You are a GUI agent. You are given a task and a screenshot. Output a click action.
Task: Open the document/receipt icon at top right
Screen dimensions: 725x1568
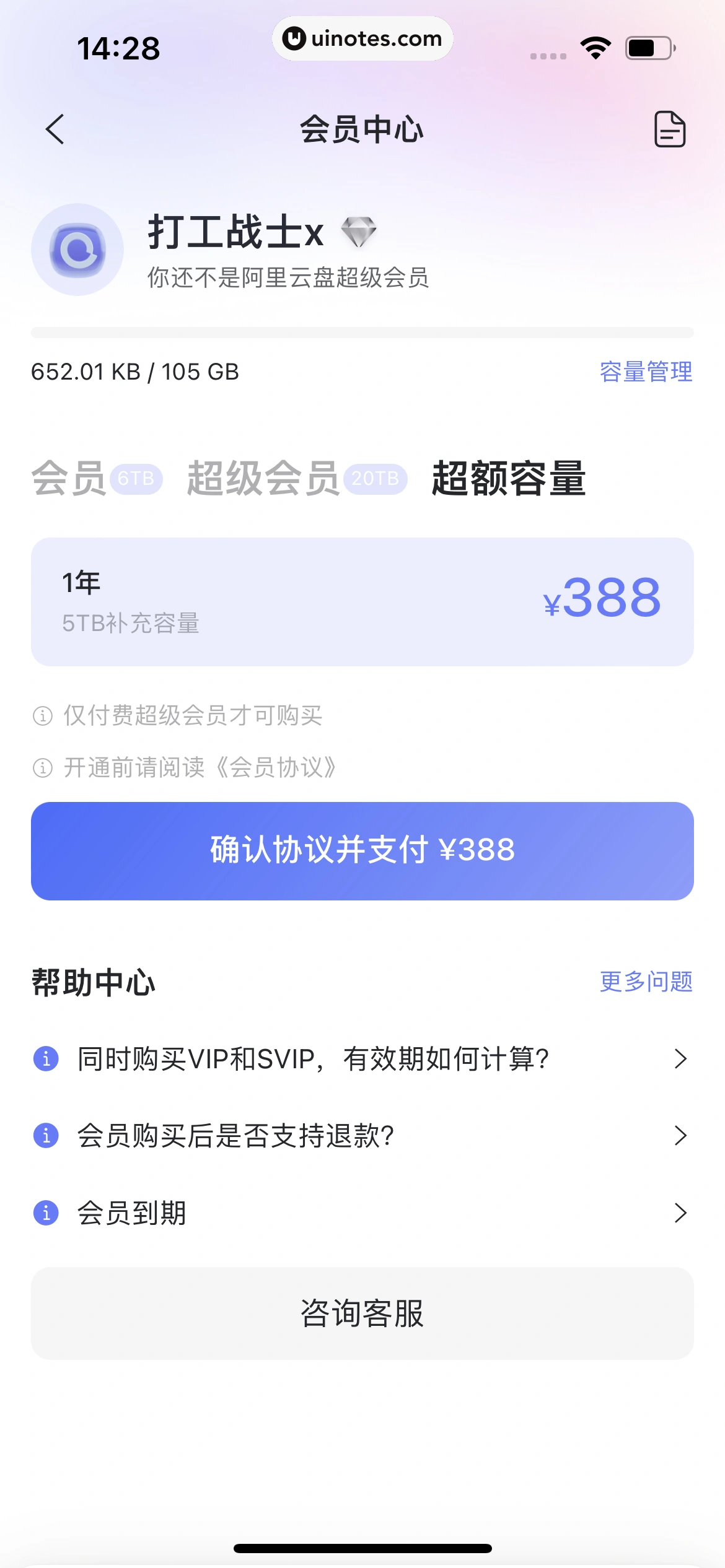coord(670,129)
